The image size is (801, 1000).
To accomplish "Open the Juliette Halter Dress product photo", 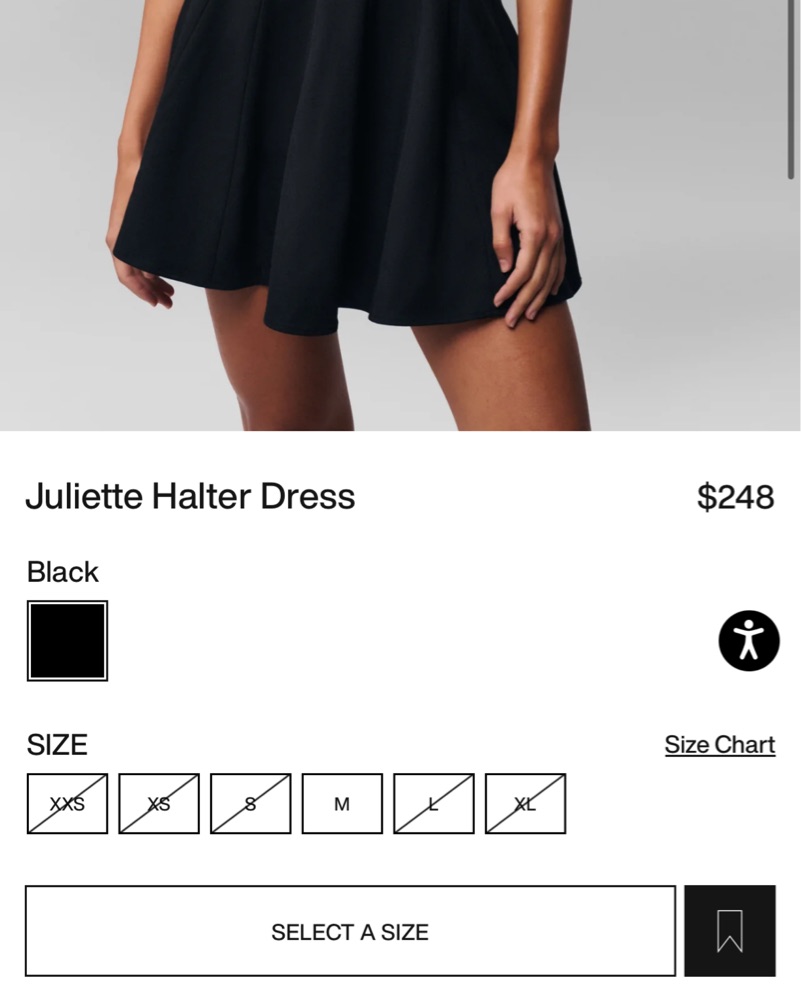I will [400, 215].
